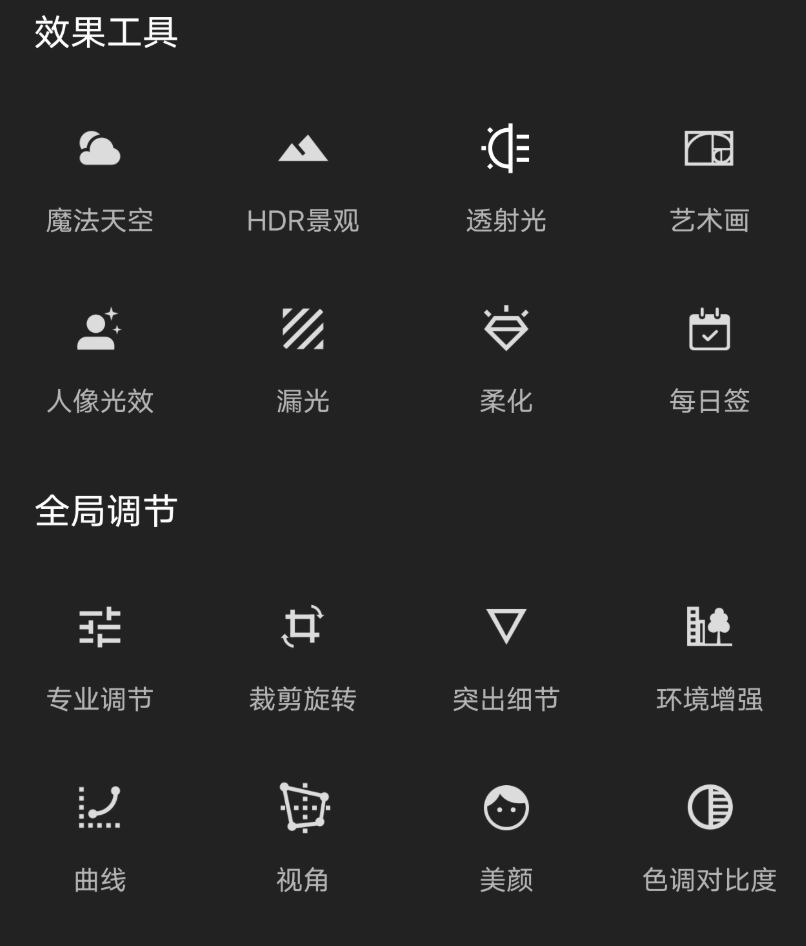The width and height of the screenshot is (806, 946).
Task: Open the 美颜 beauty face tool
Action: [506, 808]
